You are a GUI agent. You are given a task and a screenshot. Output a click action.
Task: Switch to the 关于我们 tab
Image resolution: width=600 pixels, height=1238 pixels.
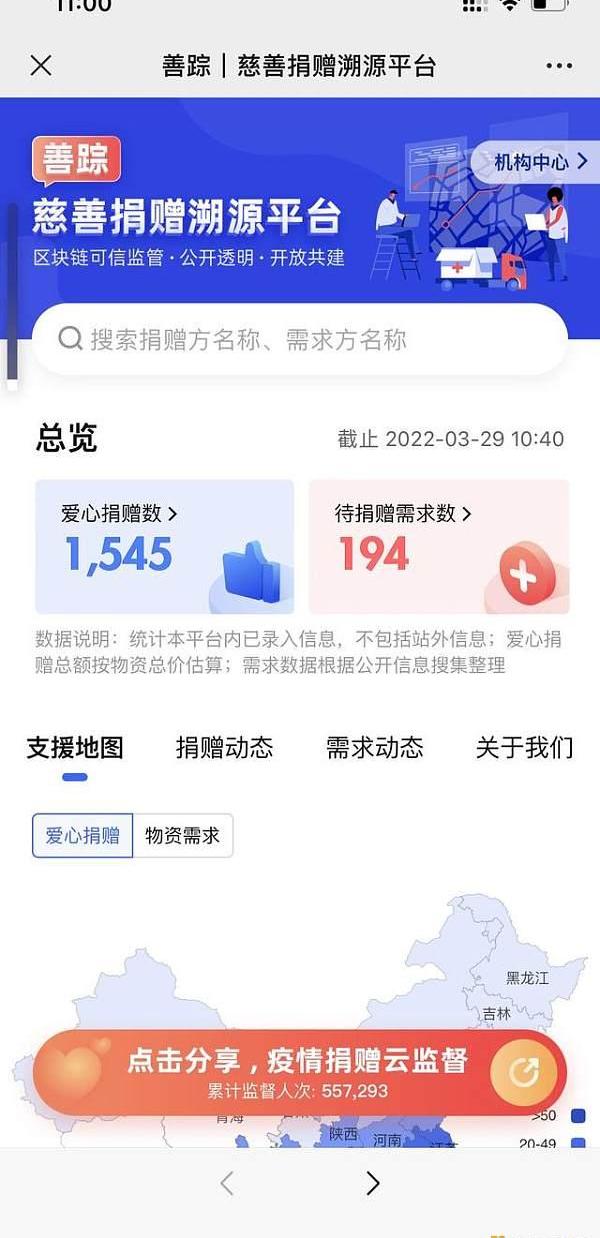524,747
